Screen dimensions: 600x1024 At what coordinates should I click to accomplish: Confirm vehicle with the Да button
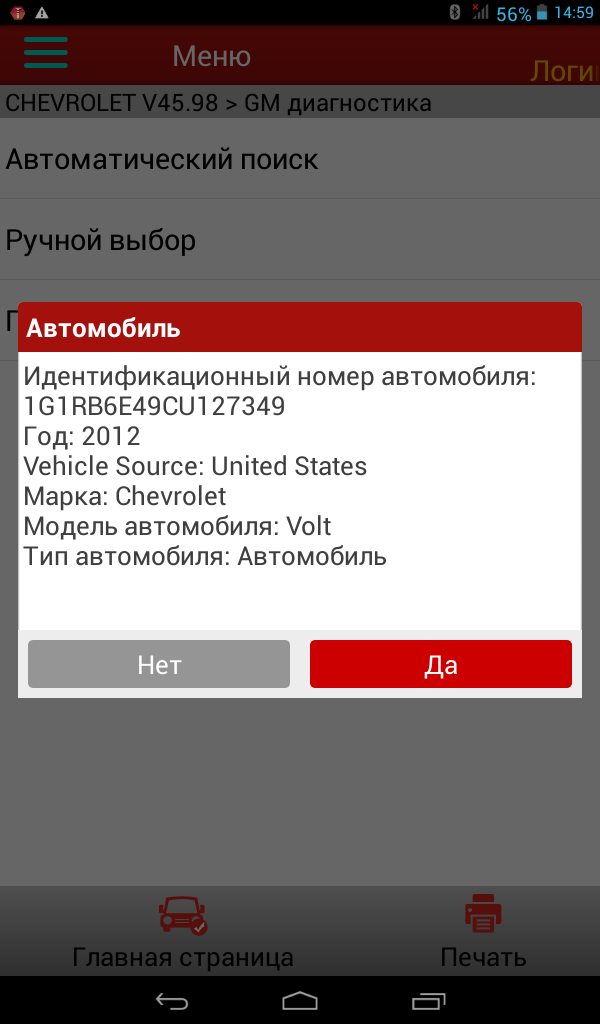click(440, 664)
